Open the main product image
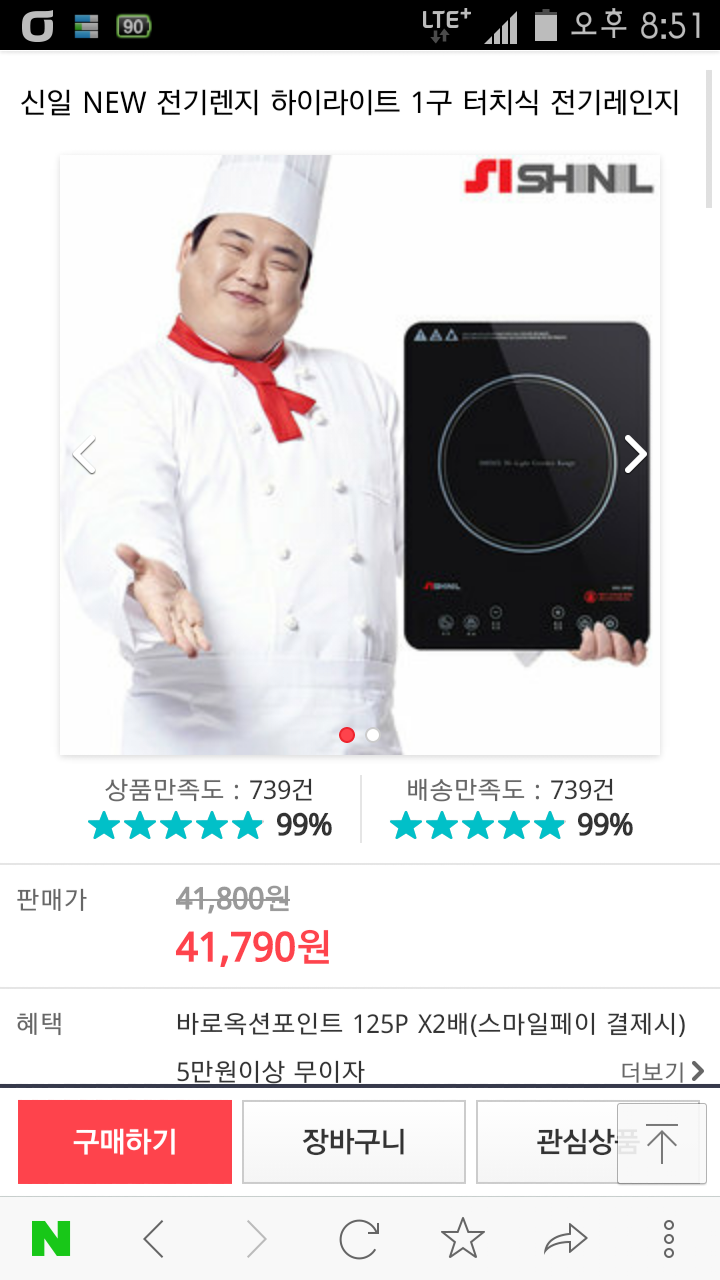The image size is (720, 1280). [360, 454]
